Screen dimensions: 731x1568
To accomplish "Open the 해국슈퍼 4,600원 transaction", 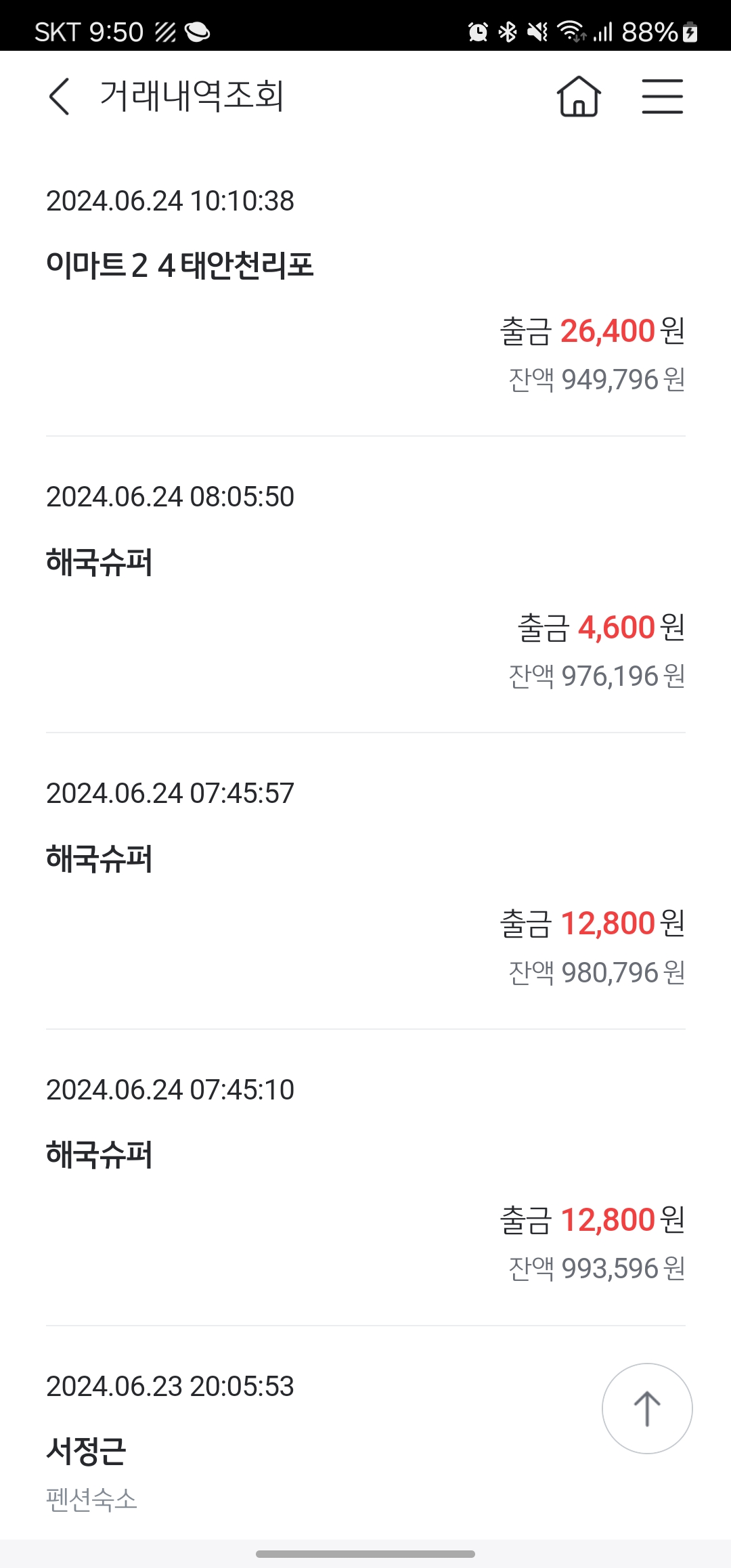I will (x=365, y=585).
